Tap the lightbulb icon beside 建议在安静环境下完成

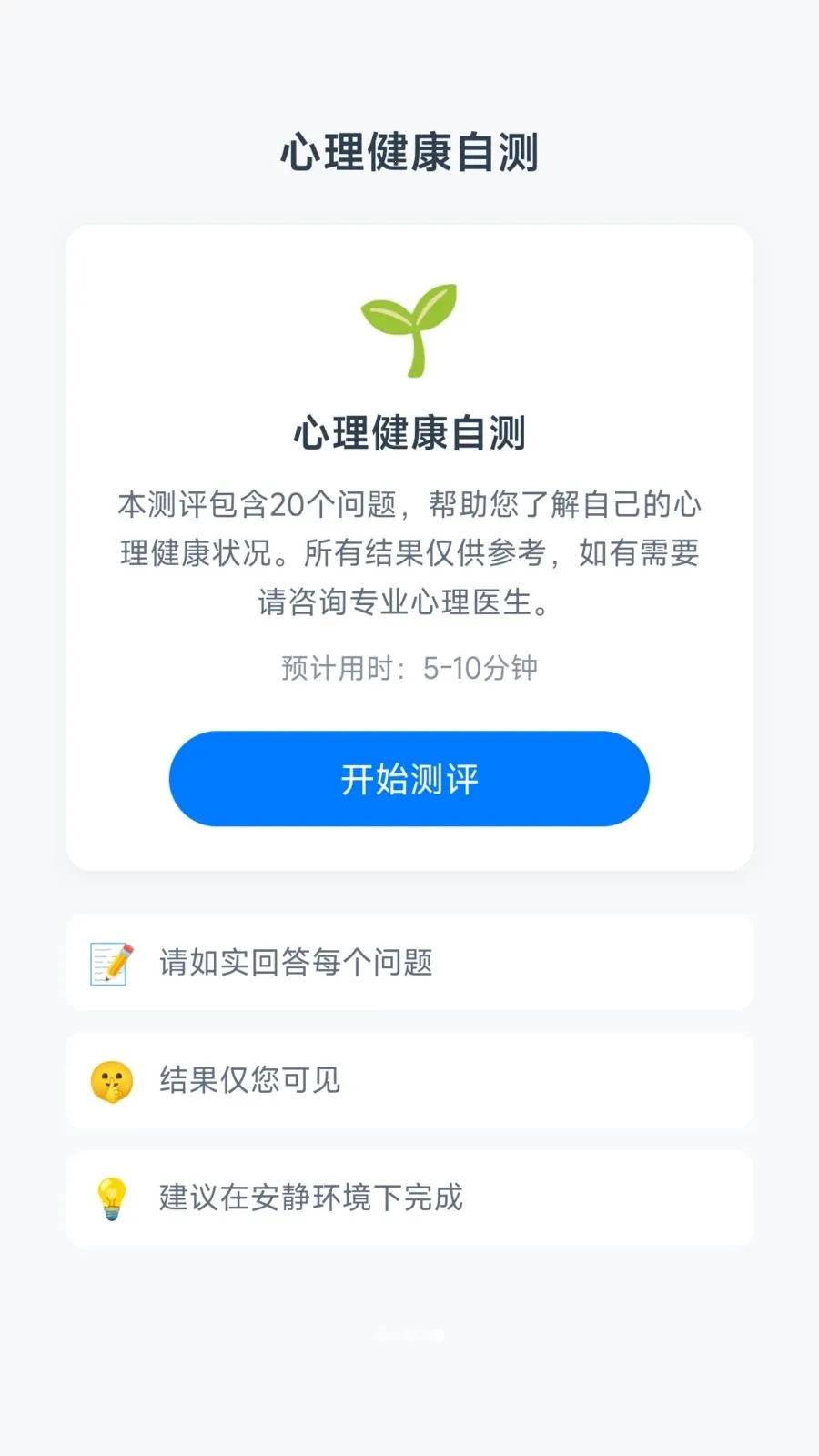(x=111, y=1198)
